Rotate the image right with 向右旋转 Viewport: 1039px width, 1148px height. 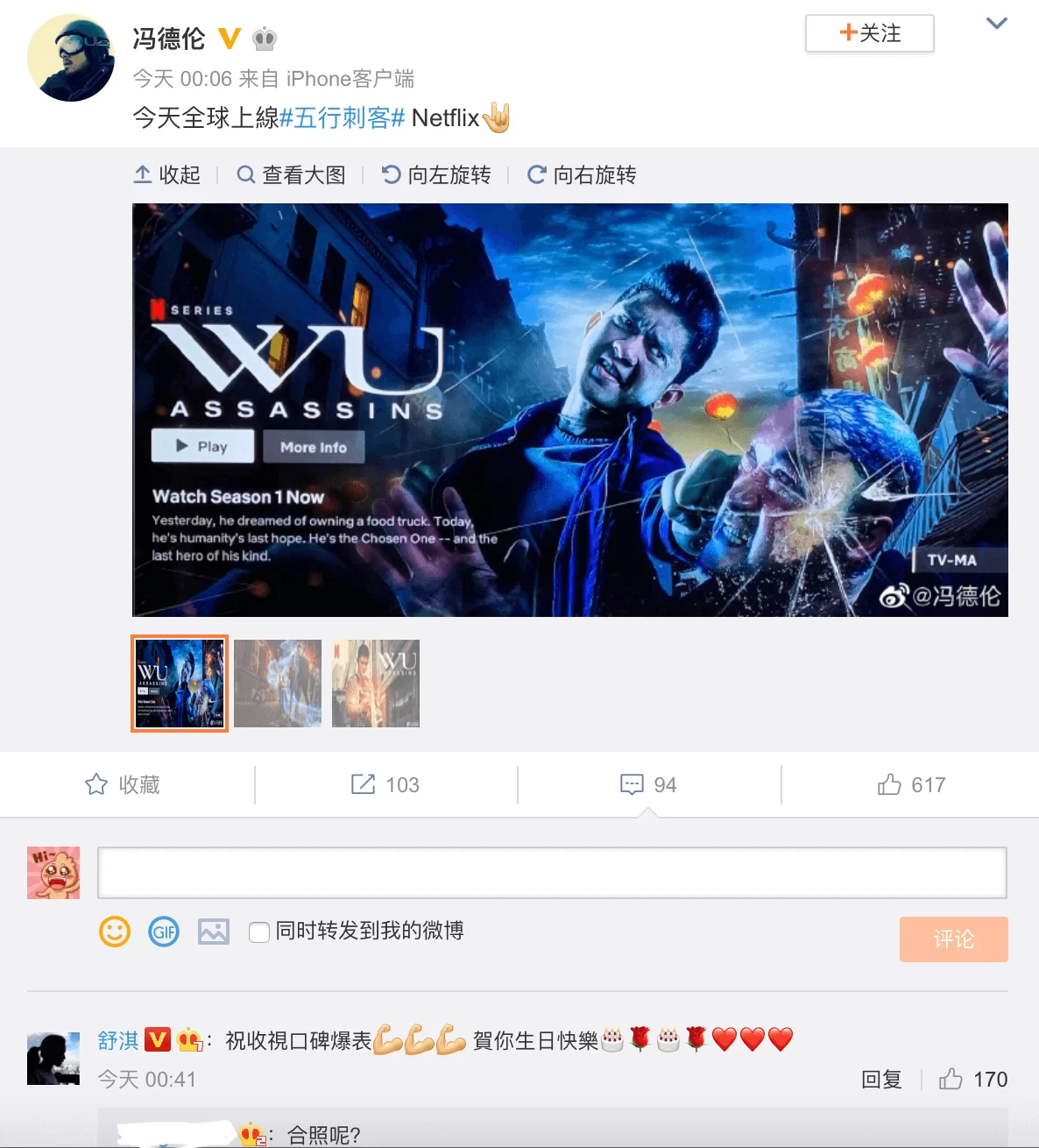[x=582, y=175]
